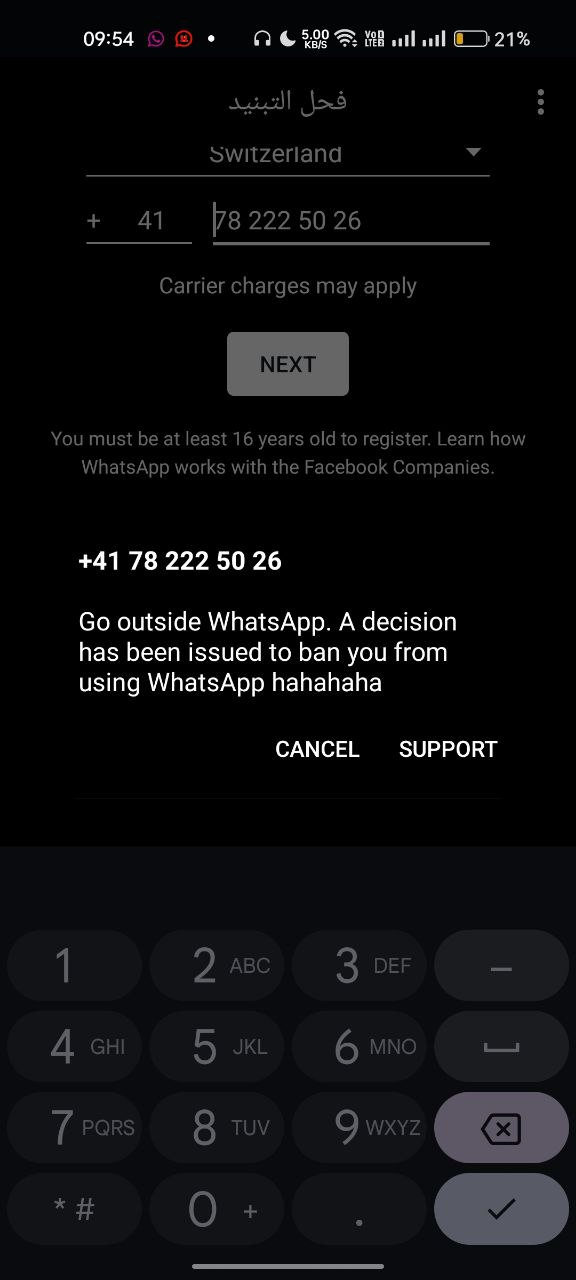Image resolution: width=576 pixels, height=1280 pixels.
Task: Focus the country code field showing 41
Action: [139, 221]
